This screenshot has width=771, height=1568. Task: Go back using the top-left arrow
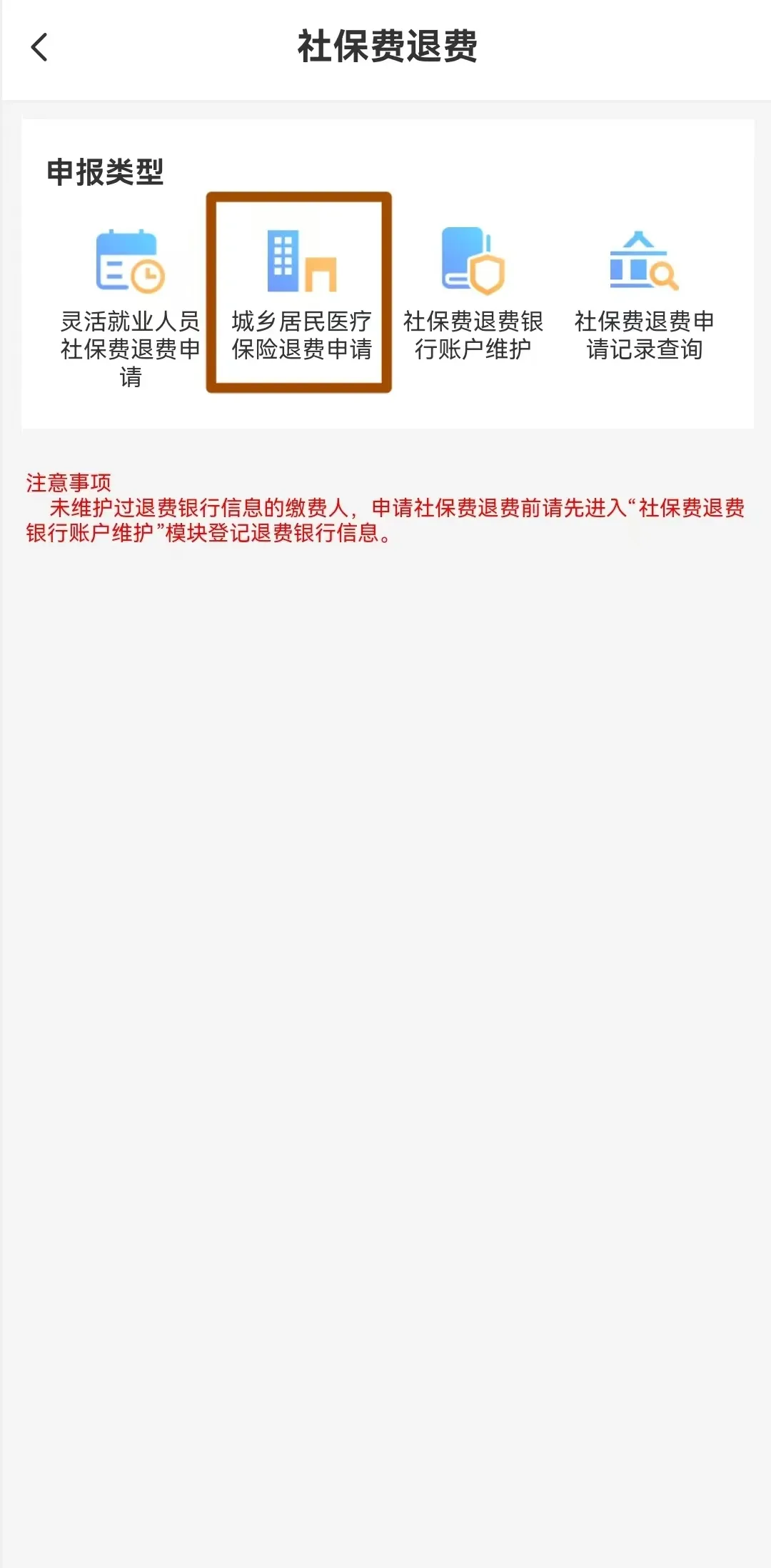[x=39, y=47]
